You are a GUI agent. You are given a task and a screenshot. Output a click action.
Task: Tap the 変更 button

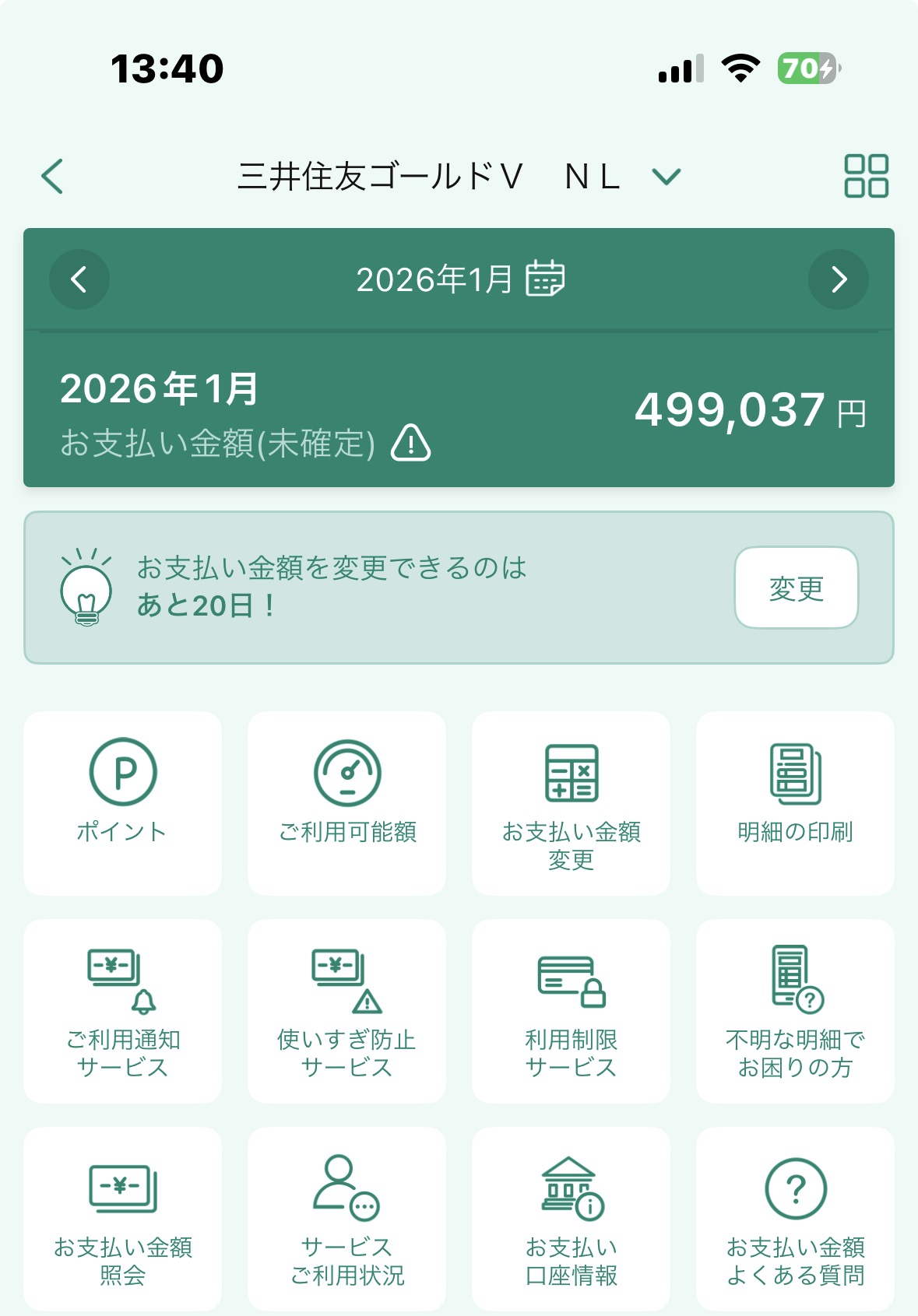(796, 588)
